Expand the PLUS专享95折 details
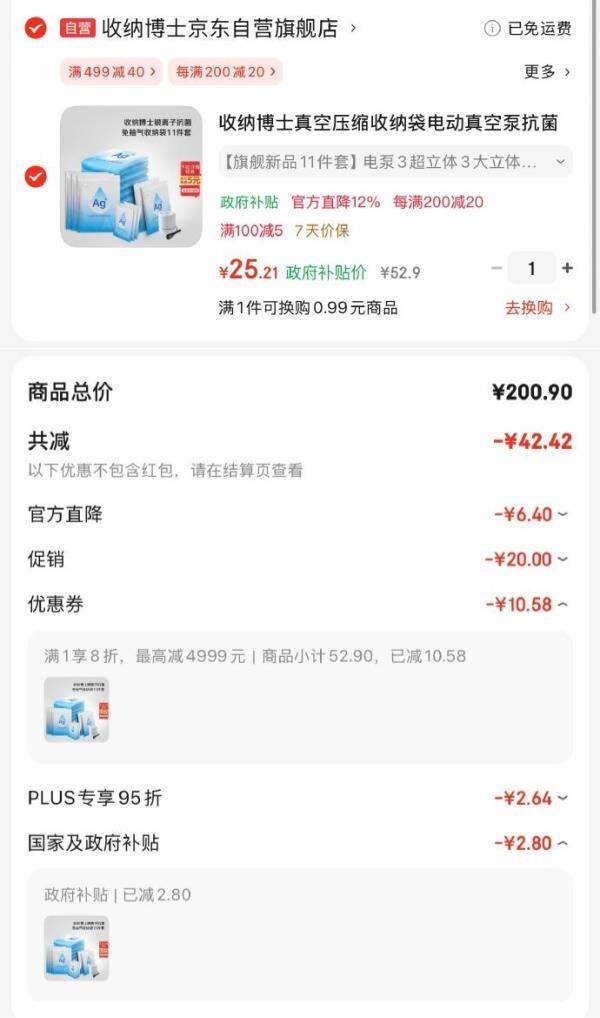Image resolution: width=600 pixels, height=1018 pixels. click(x=531, y=798)
